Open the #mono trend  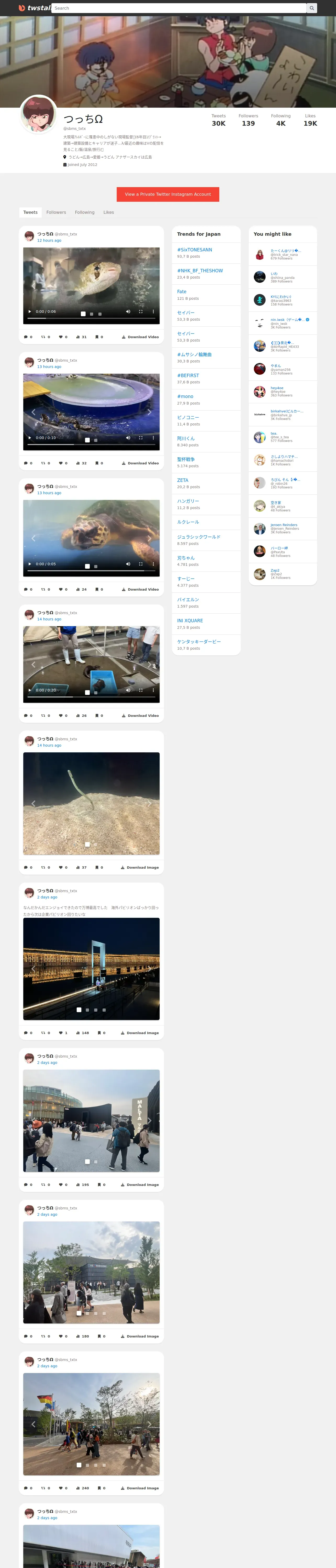[x=185, y=396]
